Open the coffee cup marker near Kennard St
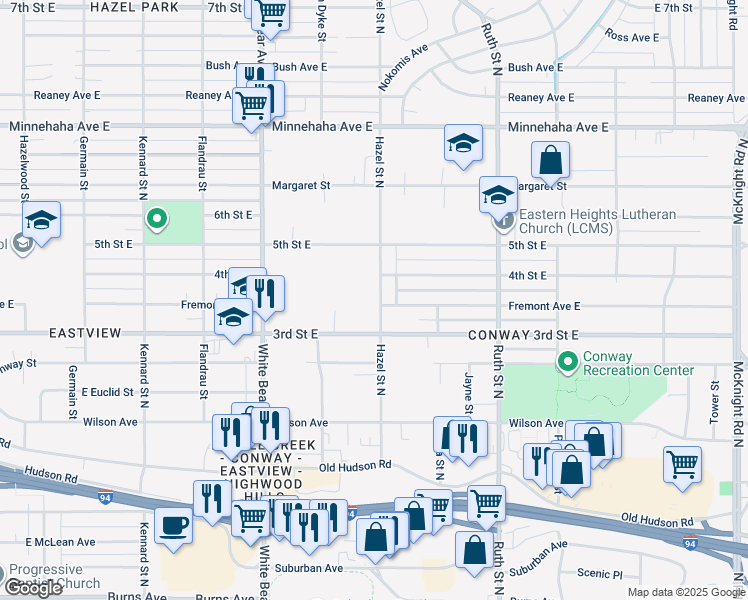Image resolution: width=748 pixels, height=600 pixels. pyautogui.click(x=174, y=524)
